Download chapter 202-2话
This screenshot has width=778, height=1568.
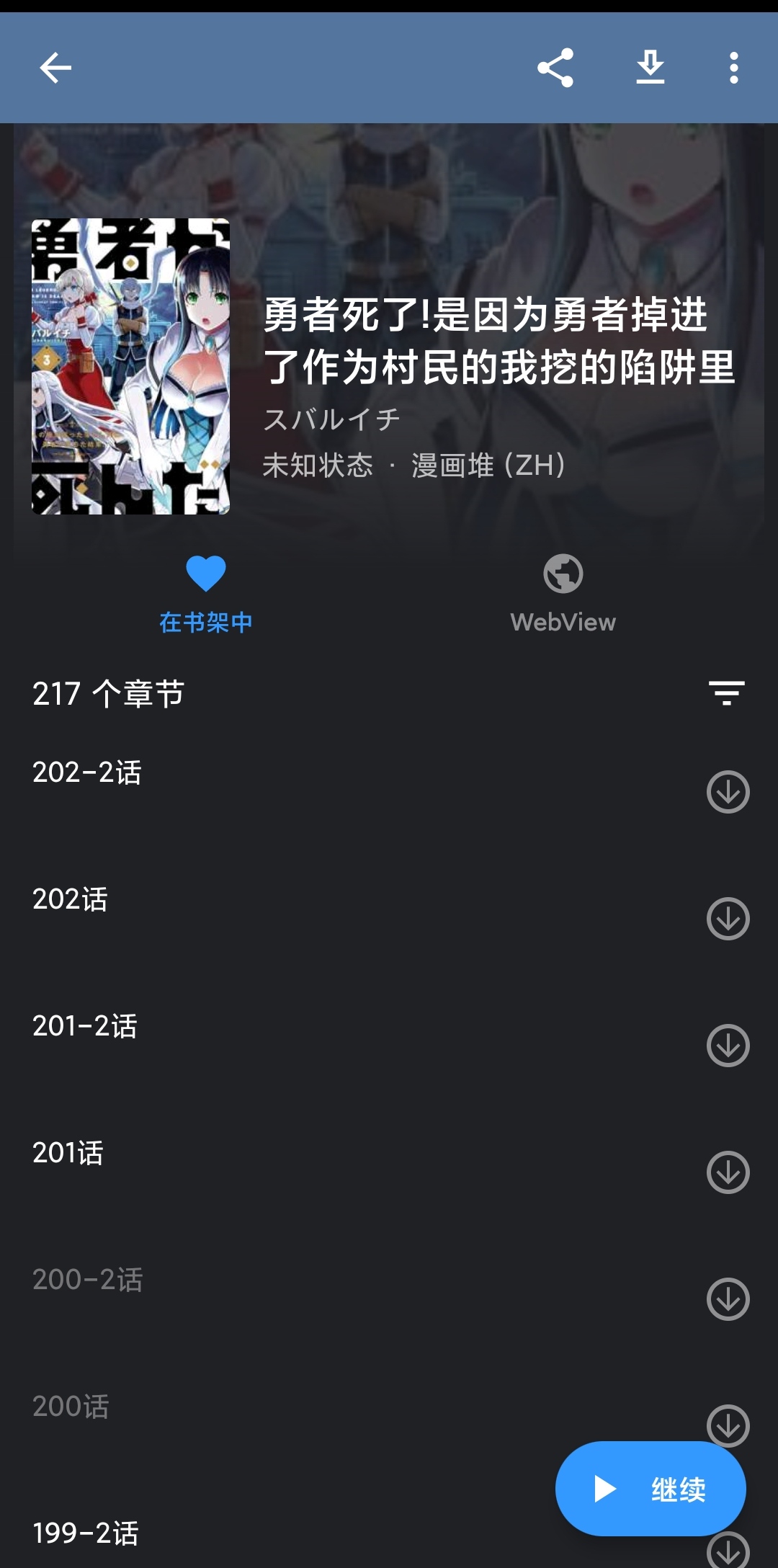tap(728, 792)
